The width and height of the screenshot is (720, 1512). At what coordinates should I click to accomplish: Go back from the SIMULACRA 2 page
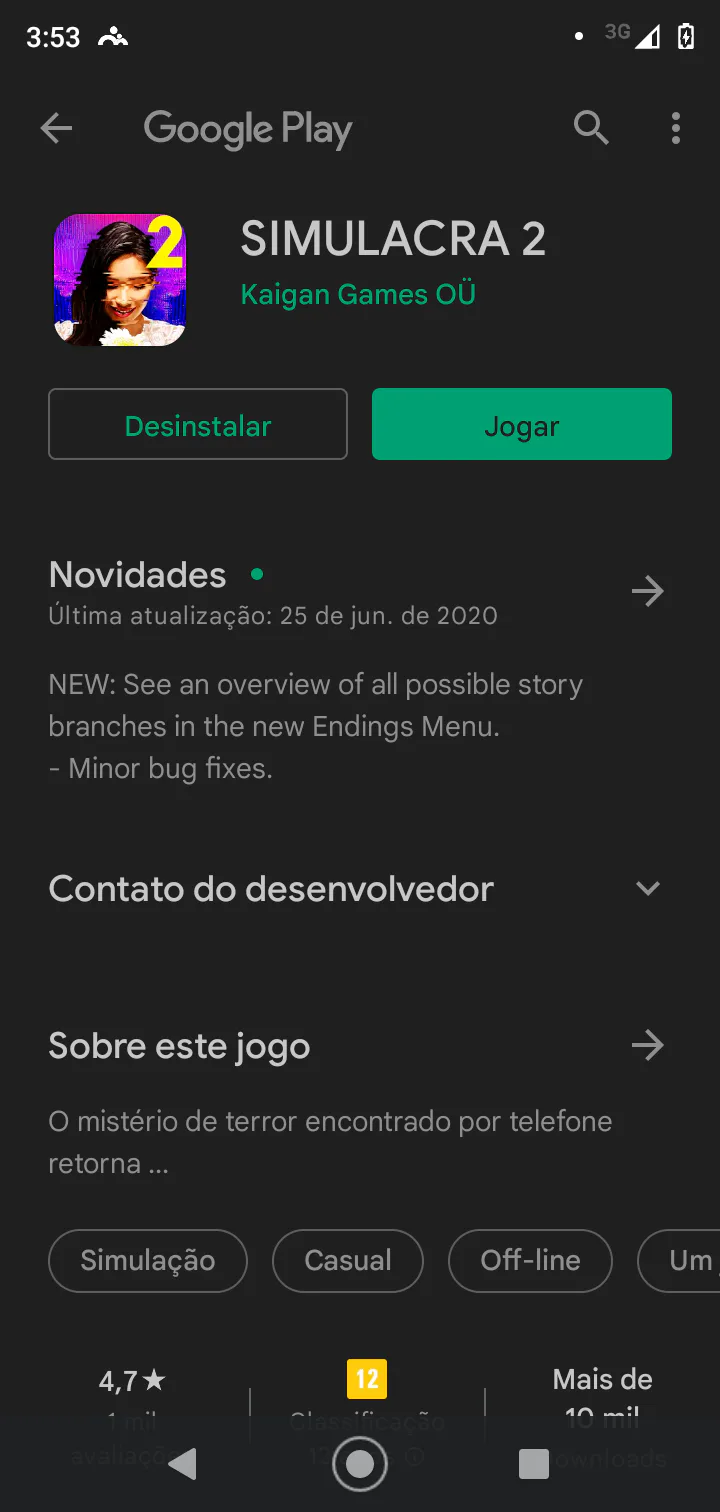tap(57, 128)
